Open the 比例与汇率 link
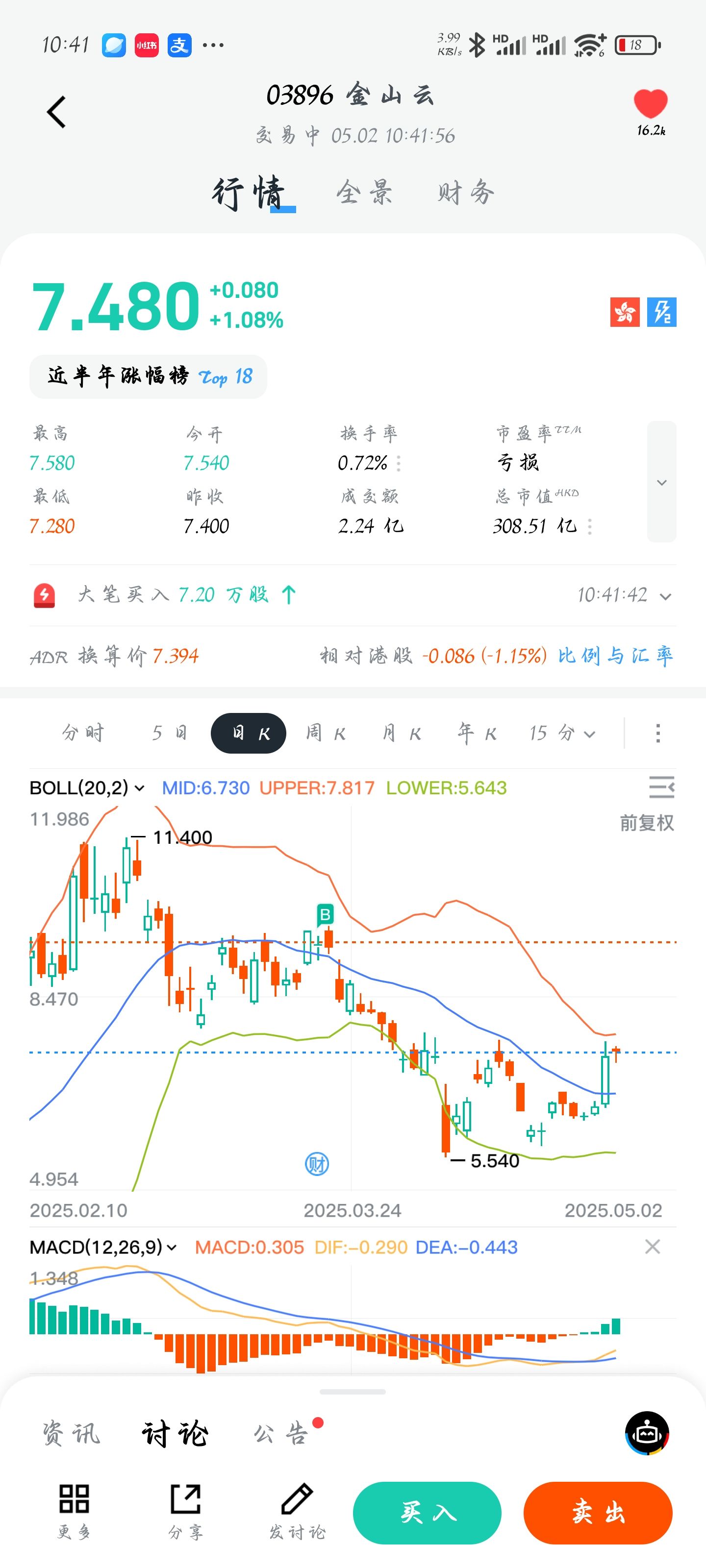Screen dimensions: 706x1568 click(x=615, y=656)
